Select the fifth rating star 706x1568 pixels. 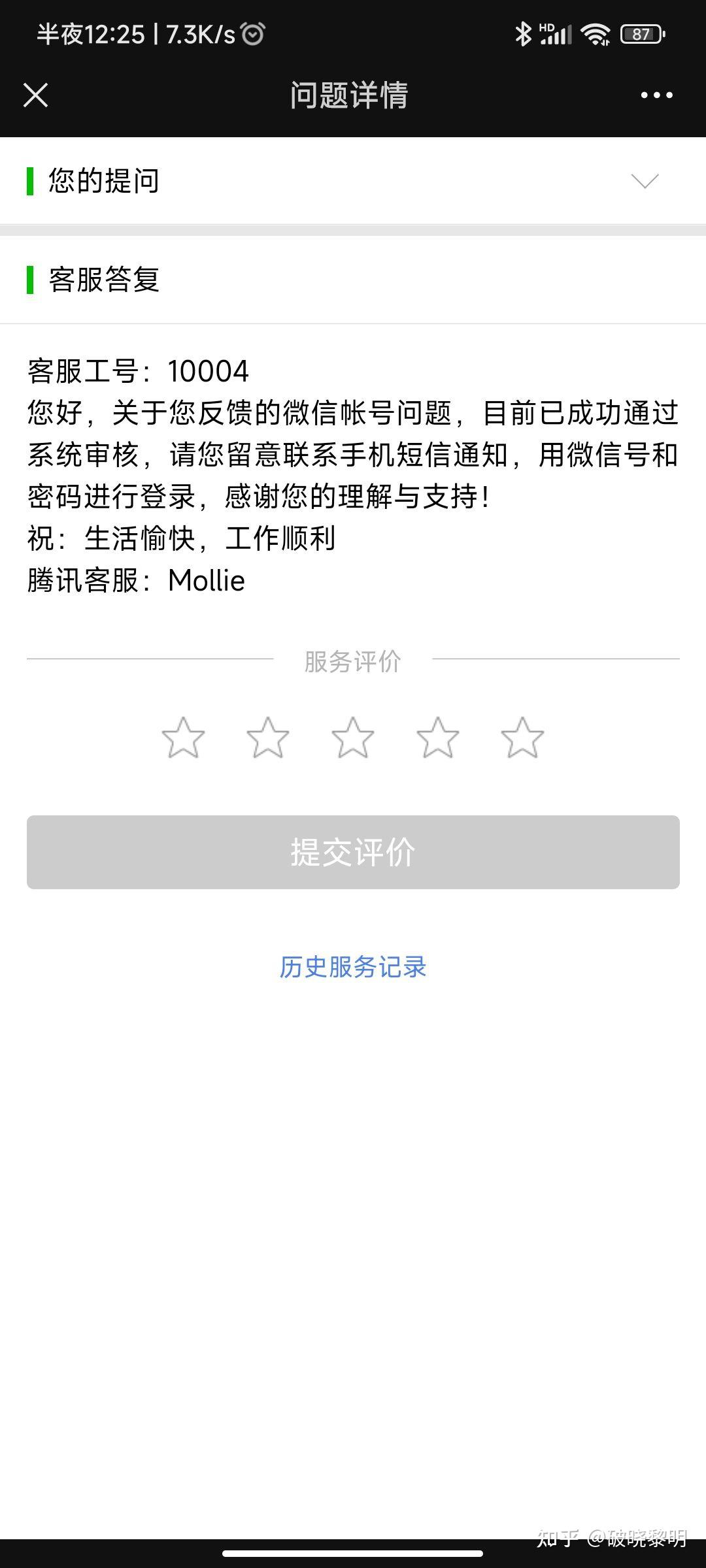point(521,736)
